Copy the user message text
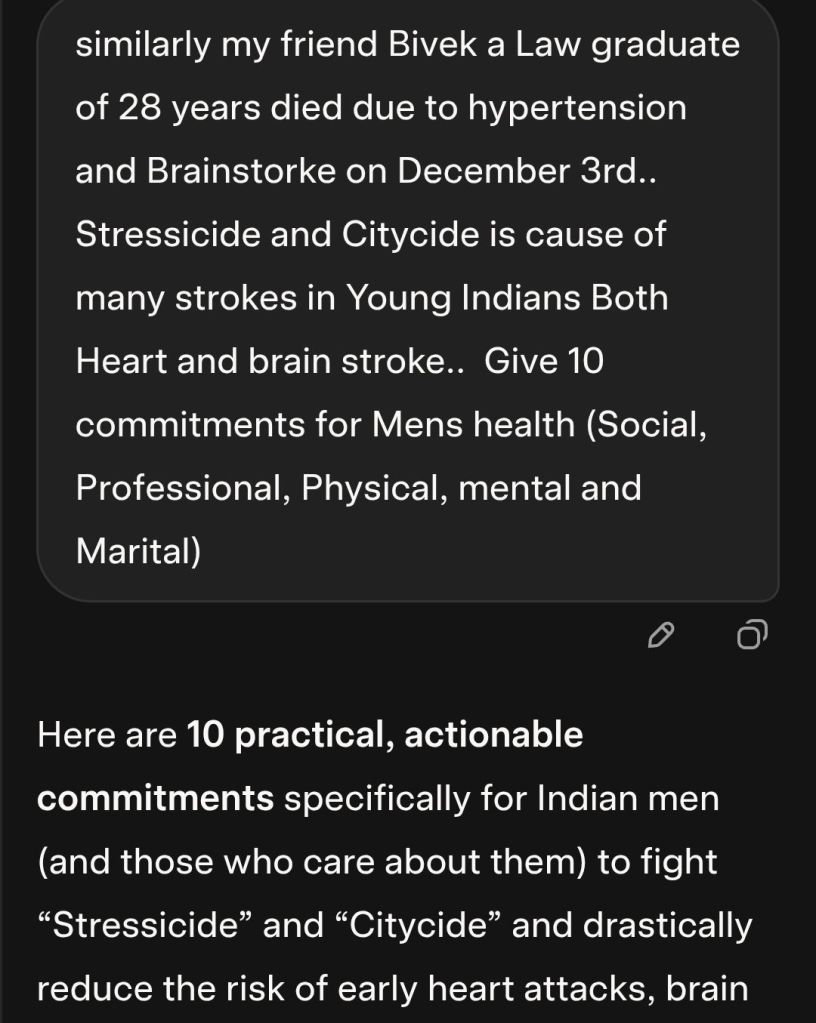Image resolution: width=816 pixels, height=1023 pixels. click(752, 634)
